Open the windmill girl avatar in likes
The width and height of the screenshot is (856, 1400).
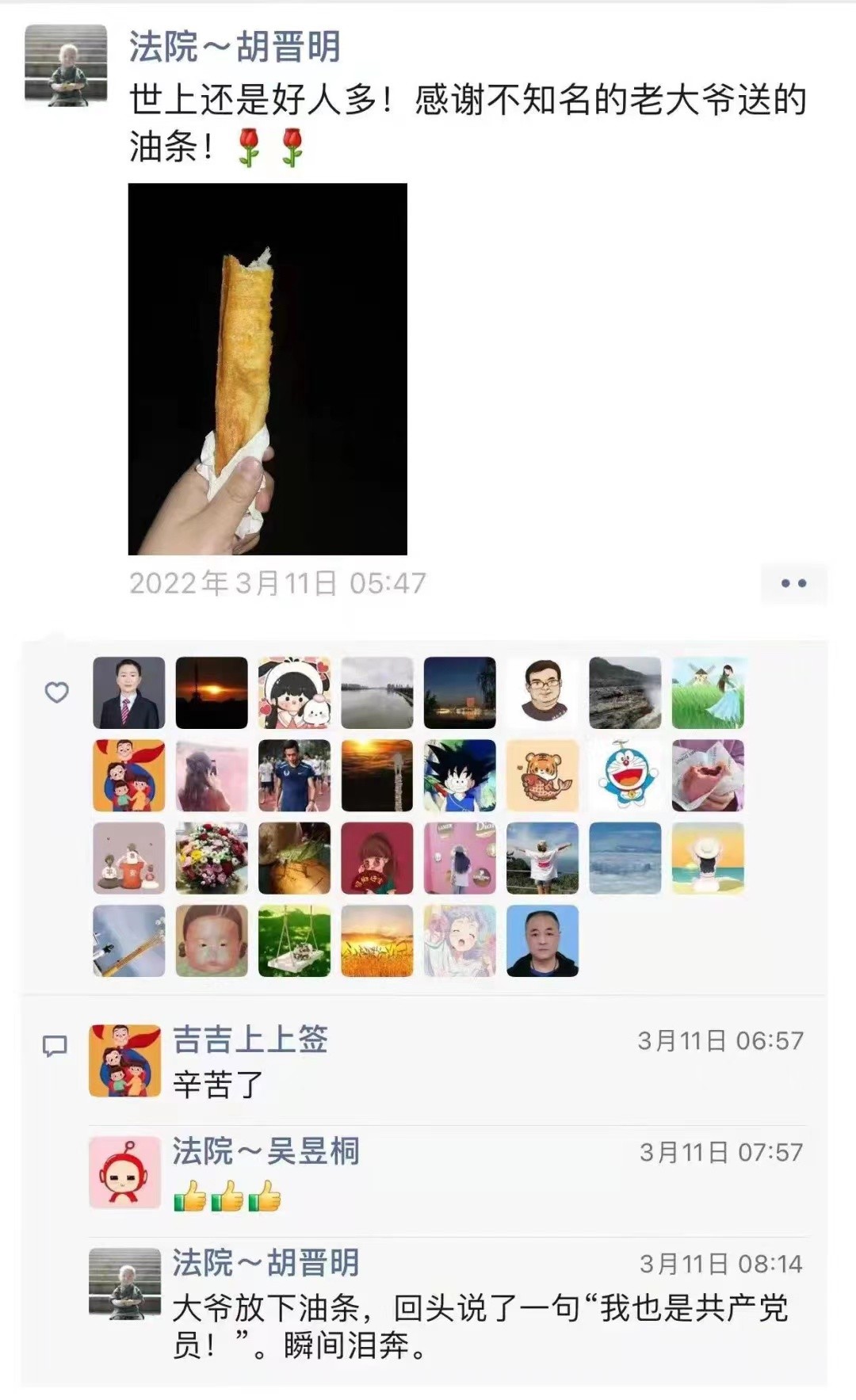coord(708,692)
